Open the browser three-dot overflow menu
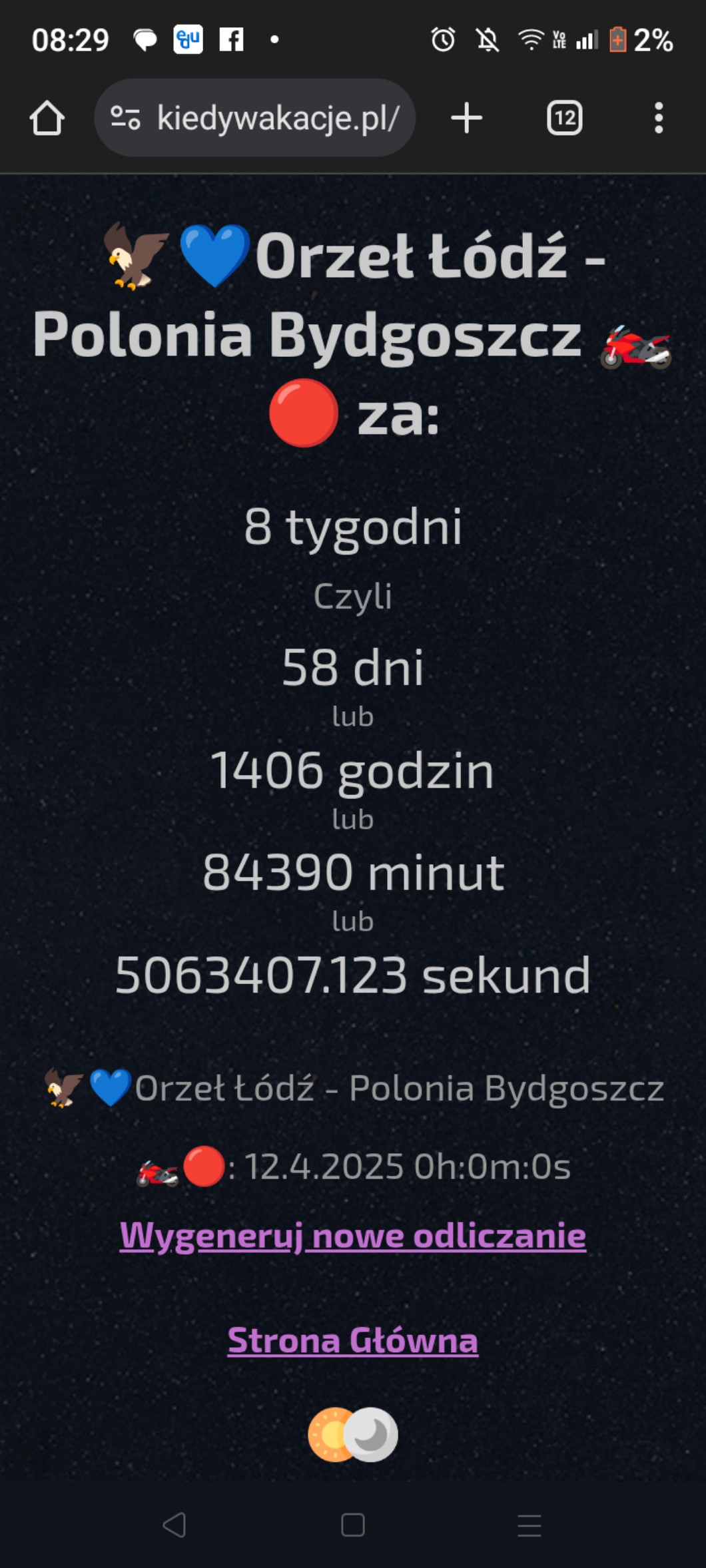 659,118
